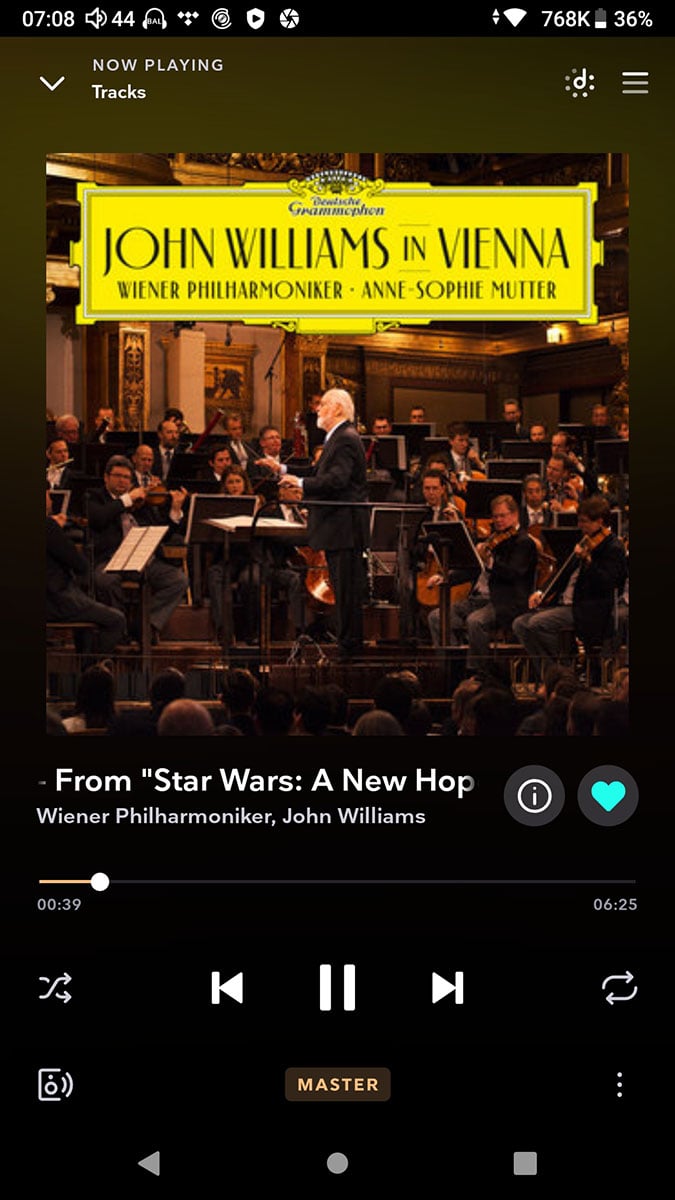
Task: Open the three-dot overflow menu
Action: [x=619, y=1084]
